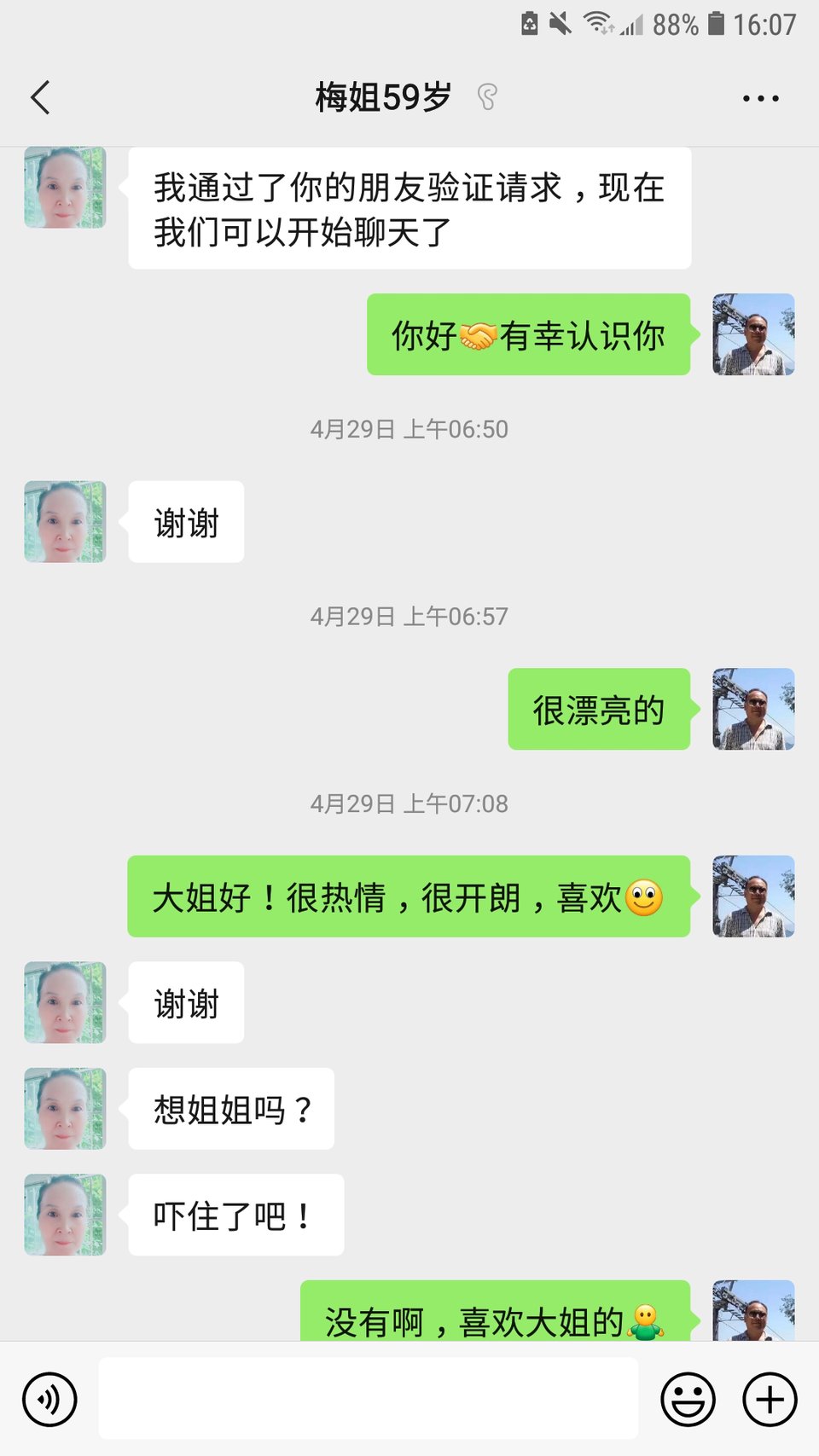Open the chat info overflow menu
Viewport: 819px width, 1456px height.
click(x=760, y=98)
